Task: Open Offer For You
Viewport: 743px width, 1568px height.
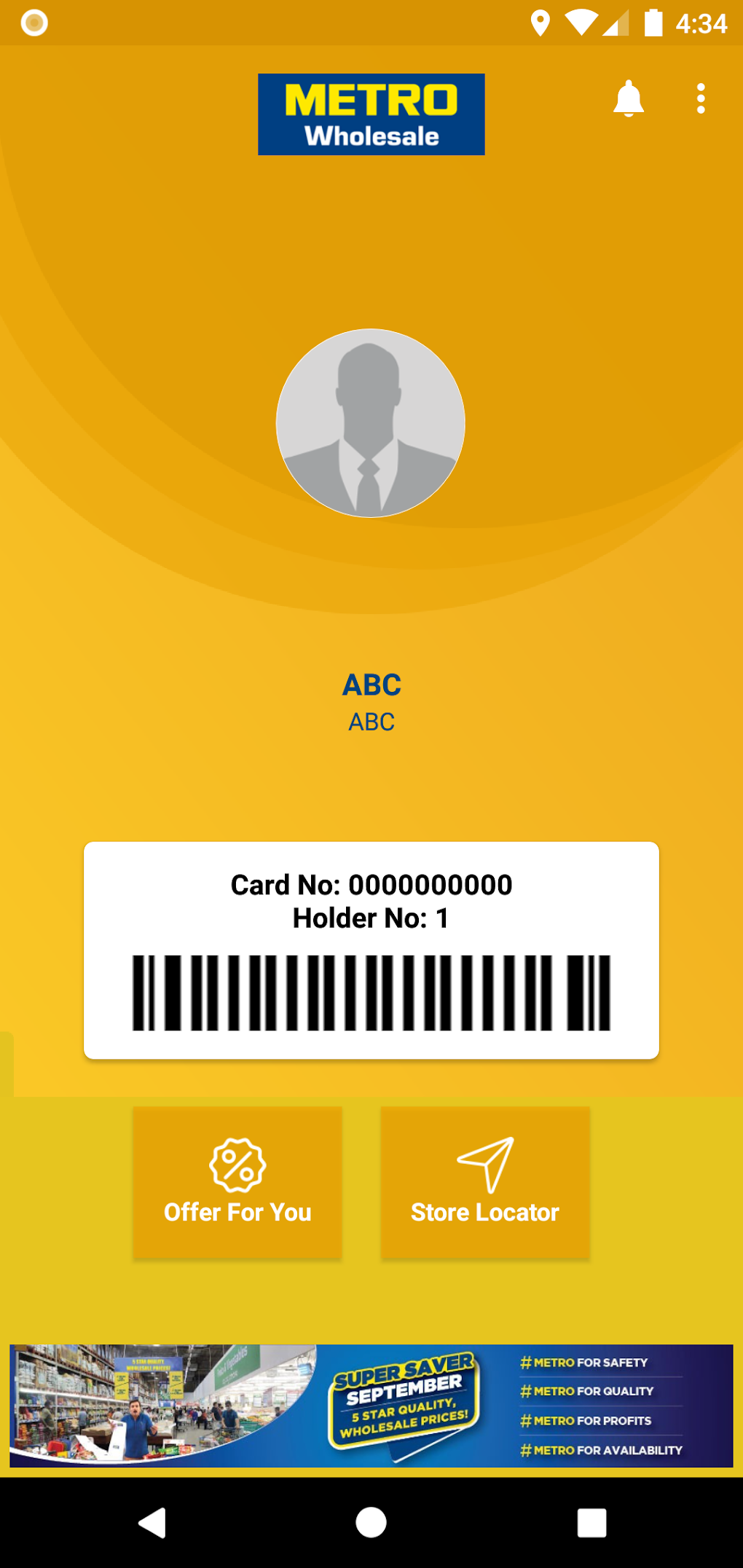Action: pos(237,1181)
